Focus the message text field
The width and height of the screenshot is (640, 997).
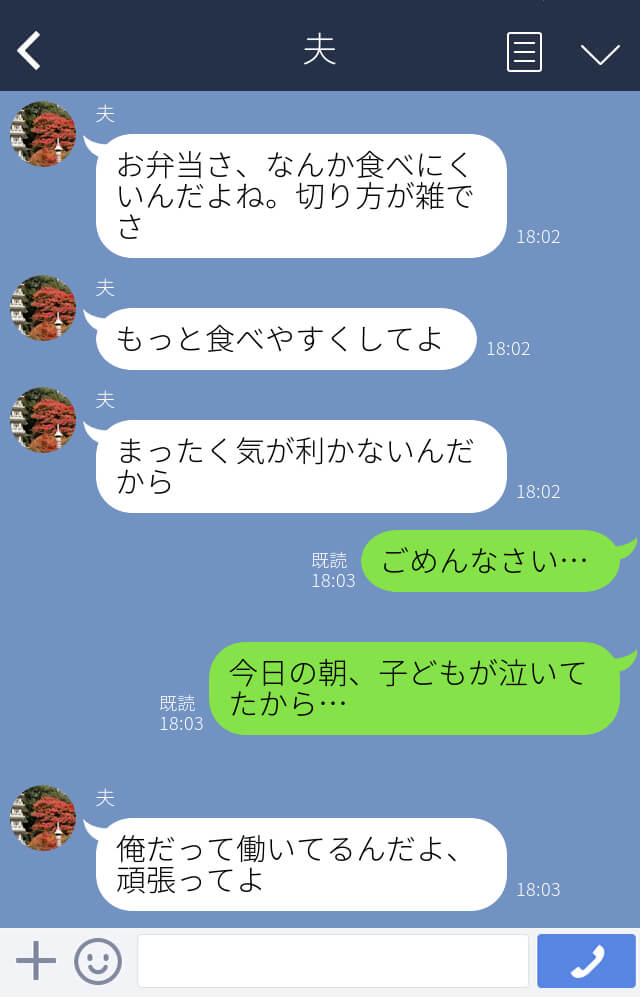tap(332, 961)
